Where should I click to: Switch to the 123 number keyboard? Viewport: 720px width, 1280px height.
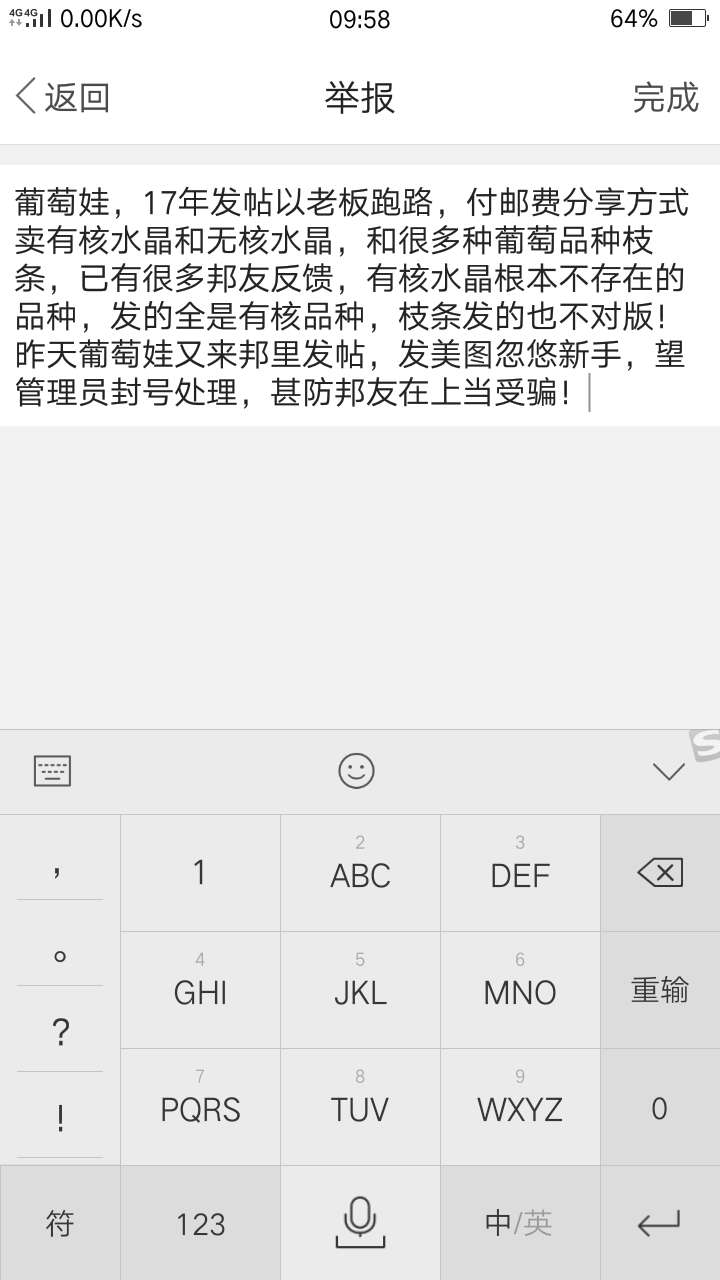coord(200,1223)
